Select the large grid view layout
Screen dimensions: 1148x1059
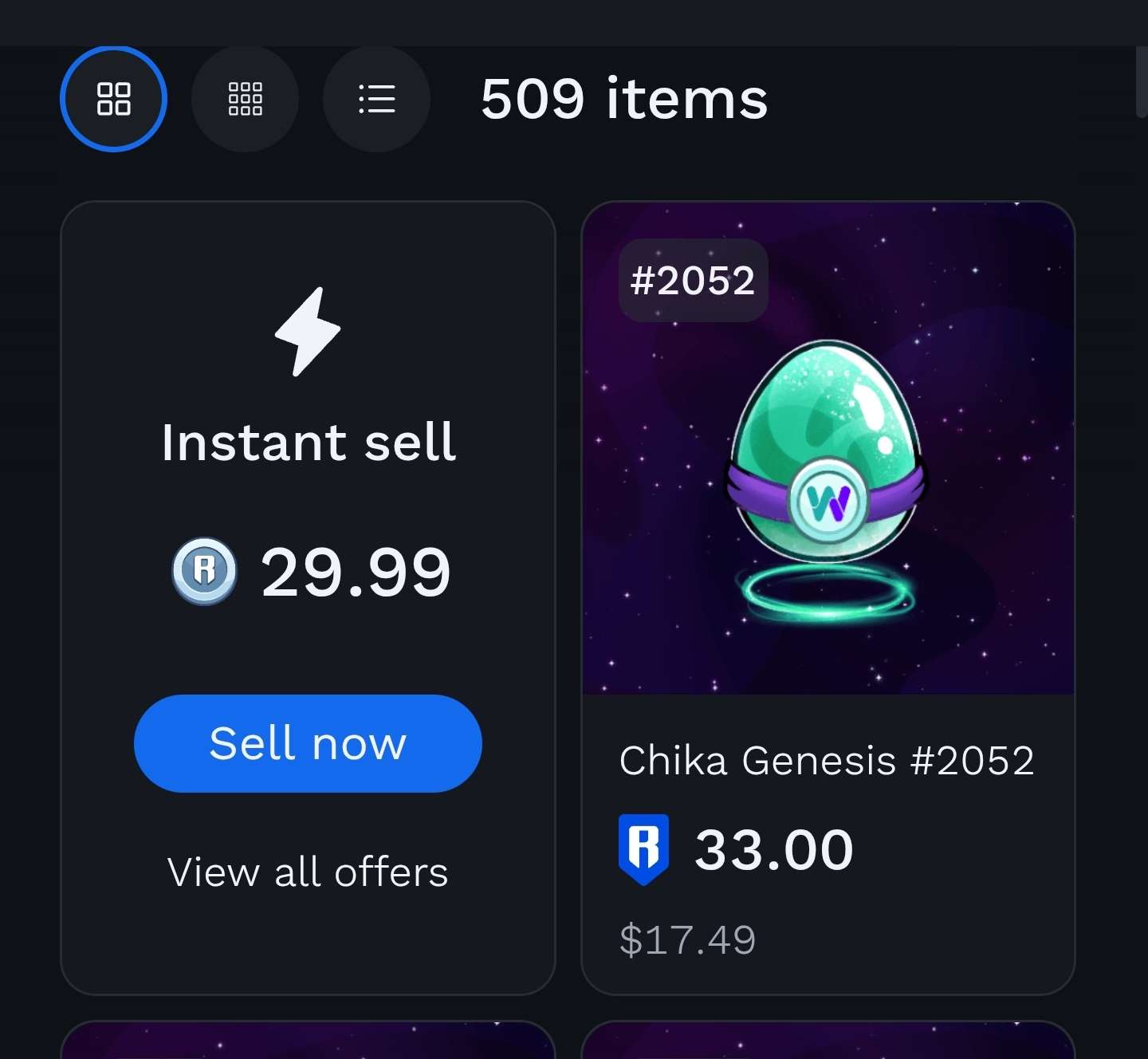point(113,99)
